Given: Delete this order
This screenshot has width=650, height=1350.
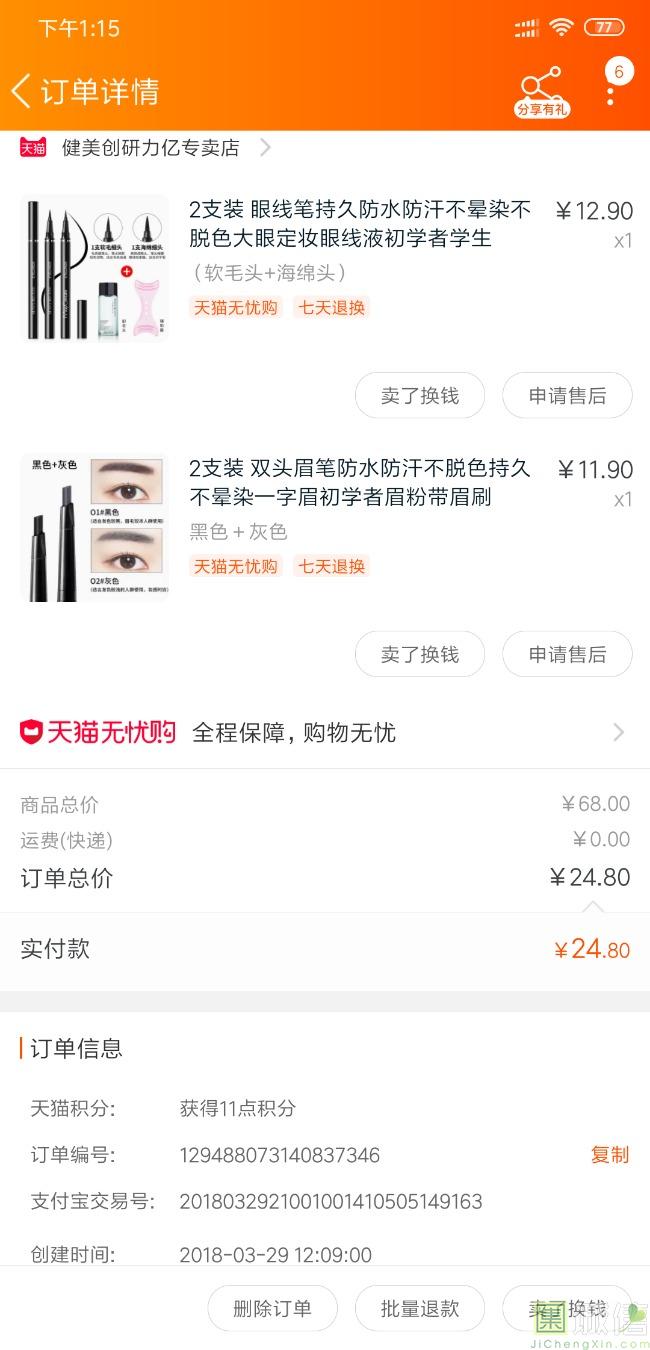Looking at the screenshot, I should (x=272, y=1309).
